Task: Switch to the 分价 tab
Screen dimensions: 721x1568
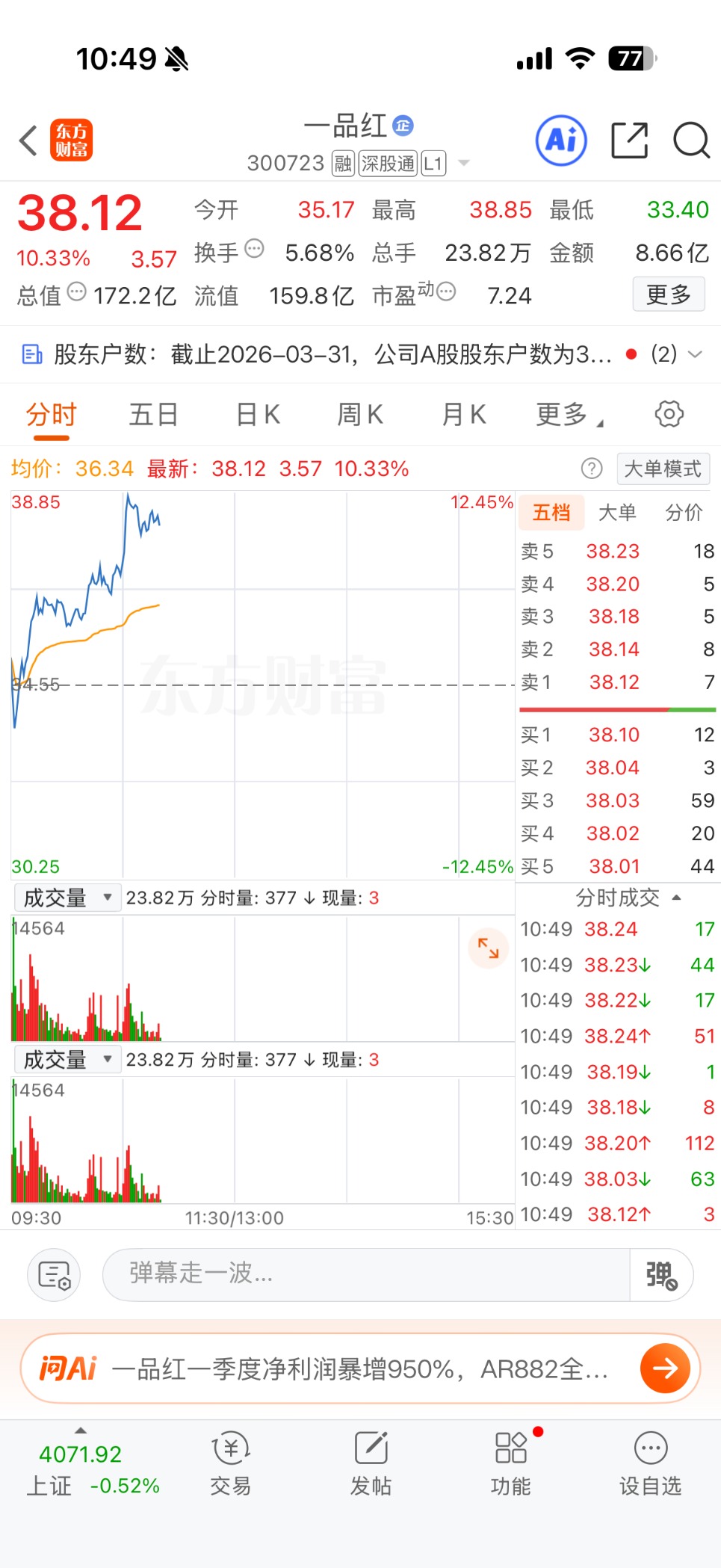Action: (x=684, y=513)
